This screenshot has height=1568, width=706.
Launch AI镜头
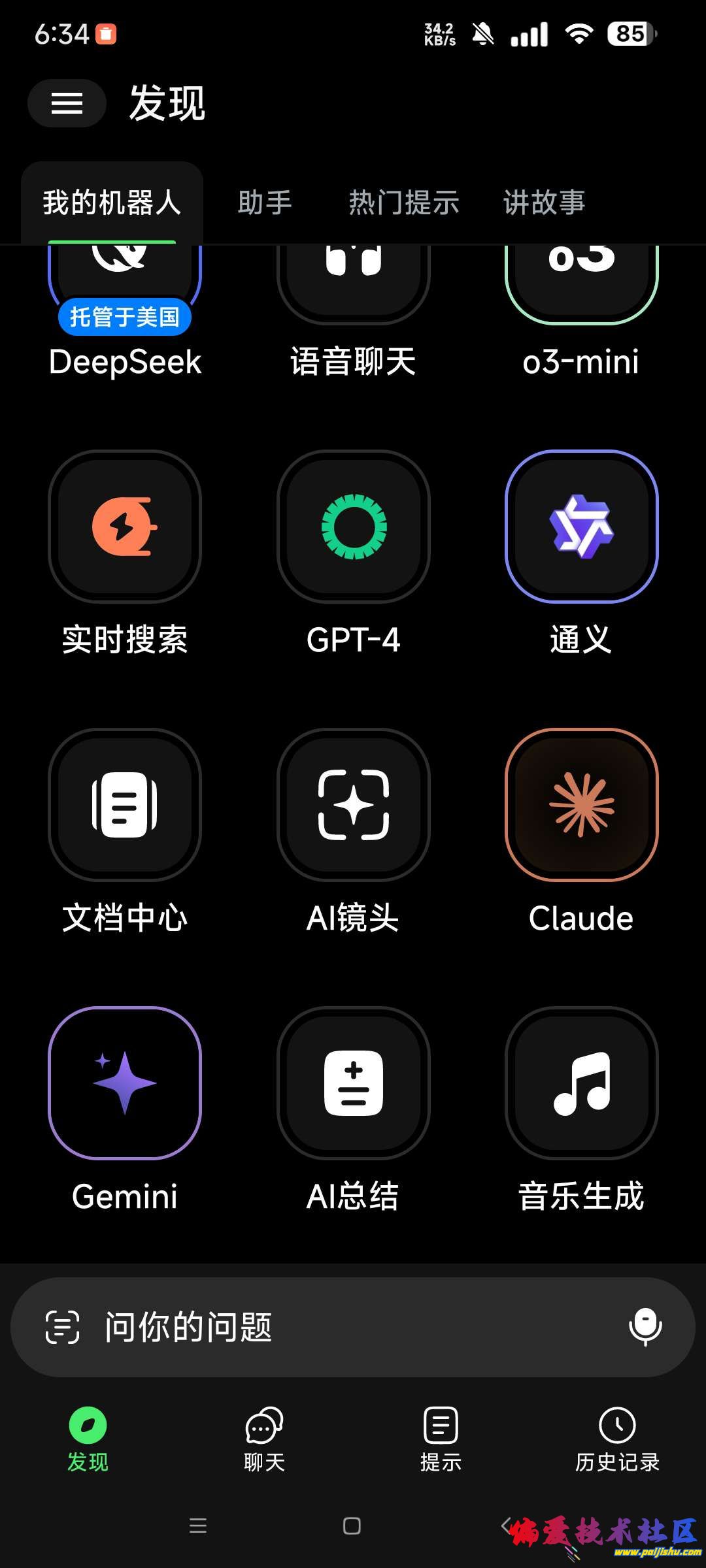[354, 805]
